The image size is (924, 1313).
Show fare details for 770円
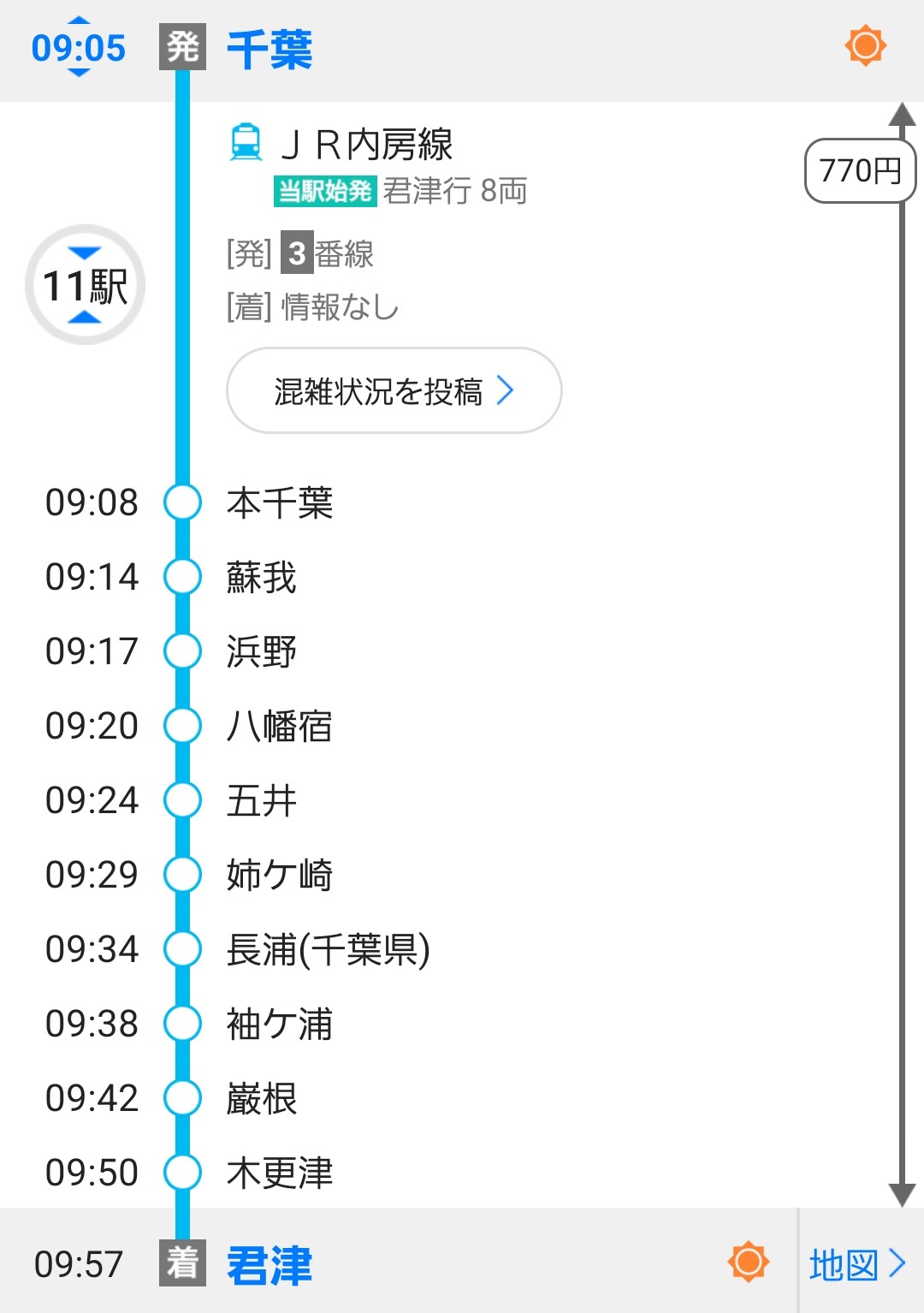pos(860,170)
